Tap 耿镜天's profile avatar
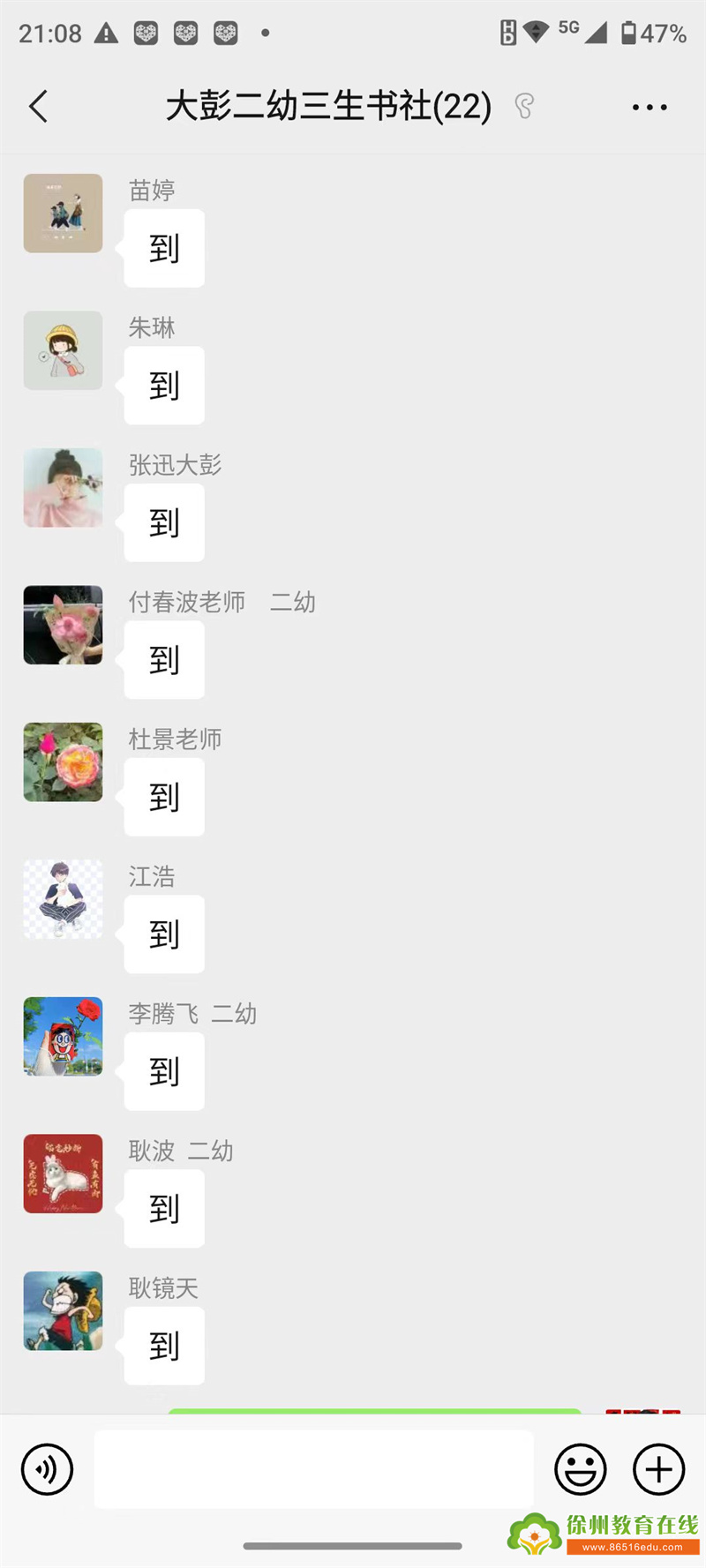The height and width of the screenshot is (1568, 706). point(63,1311)
